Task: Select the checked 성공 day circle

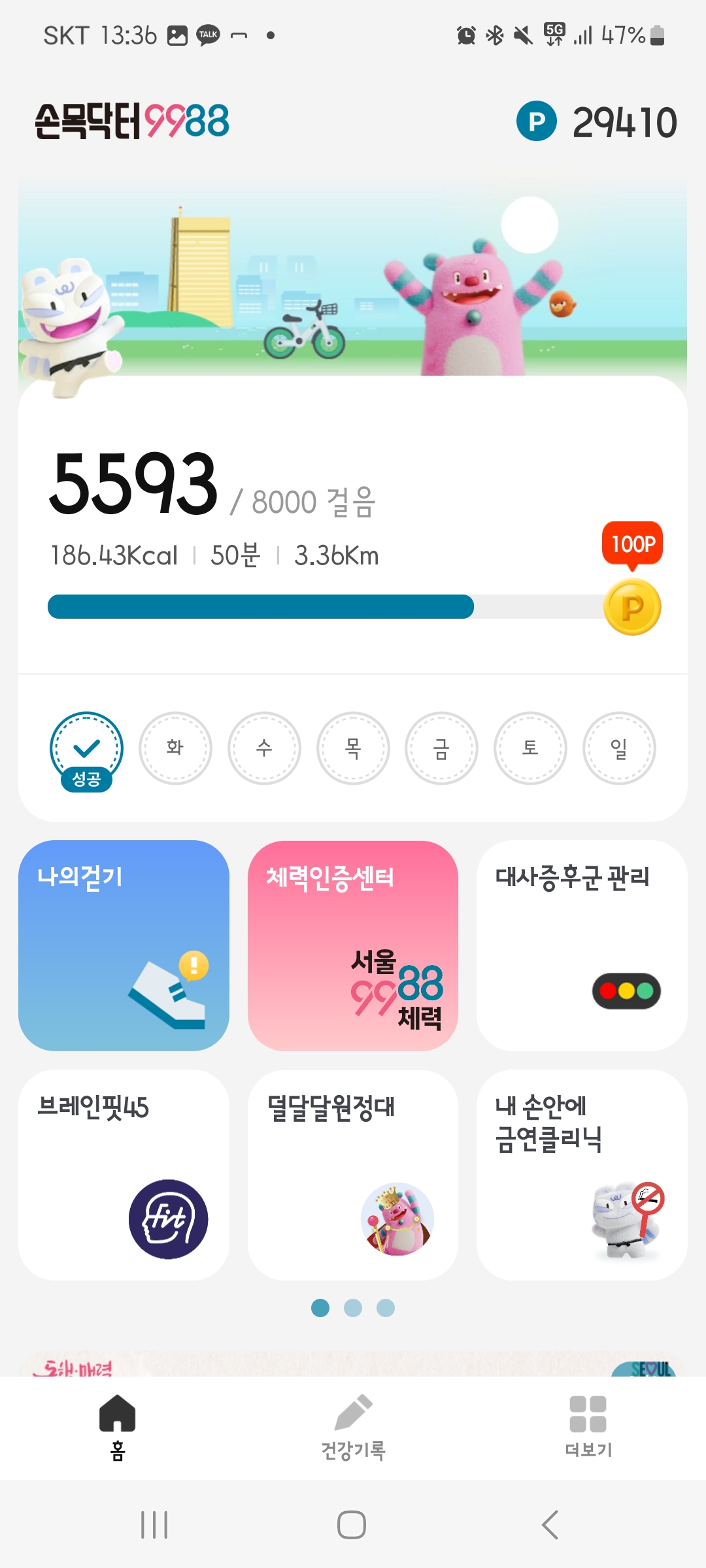Action: pyautogui.click(x=86, y=748)
